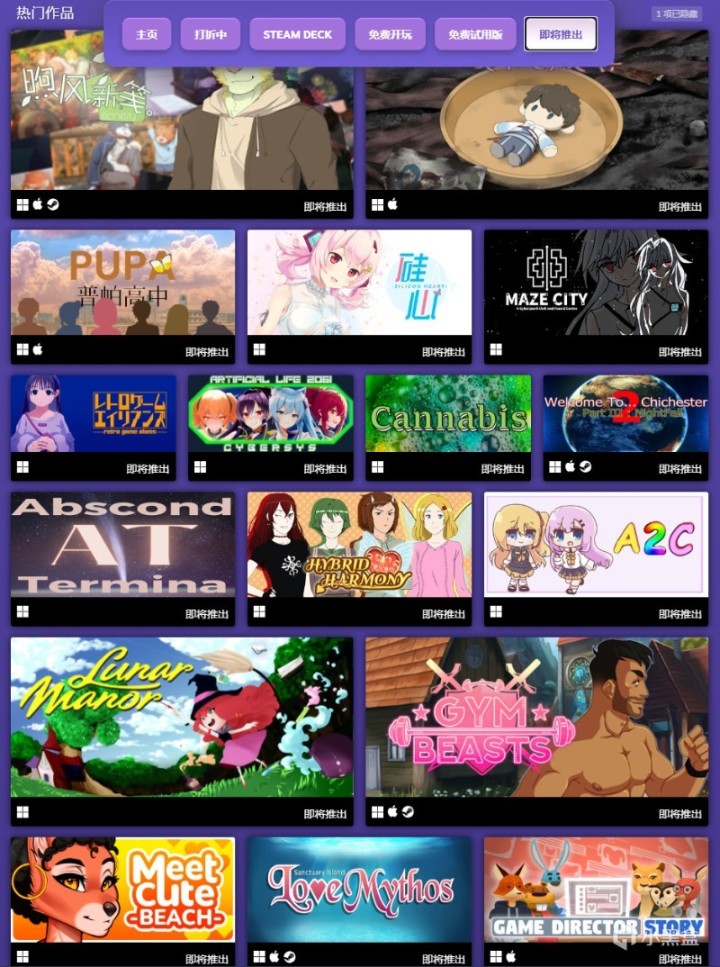The width and height of the screenshot is (720, 967).
Task: Select the 免费试用版 tab
Action: click(x=475, y=34)
